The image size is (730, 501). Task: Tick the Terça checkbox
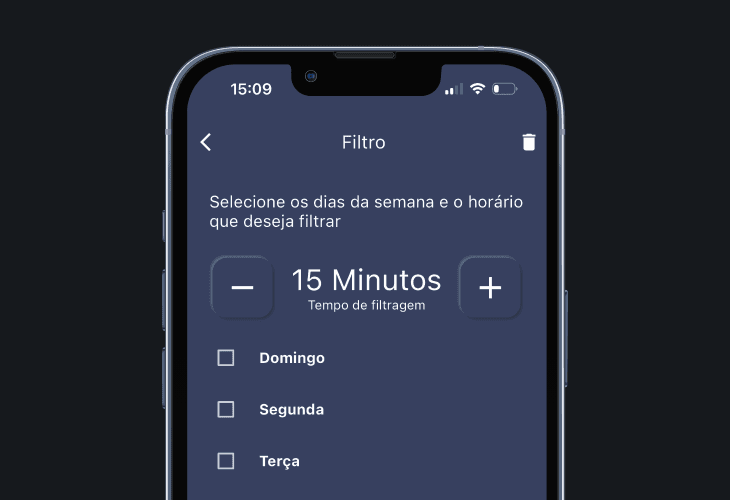pyautogui.click(x=226, y=461)
